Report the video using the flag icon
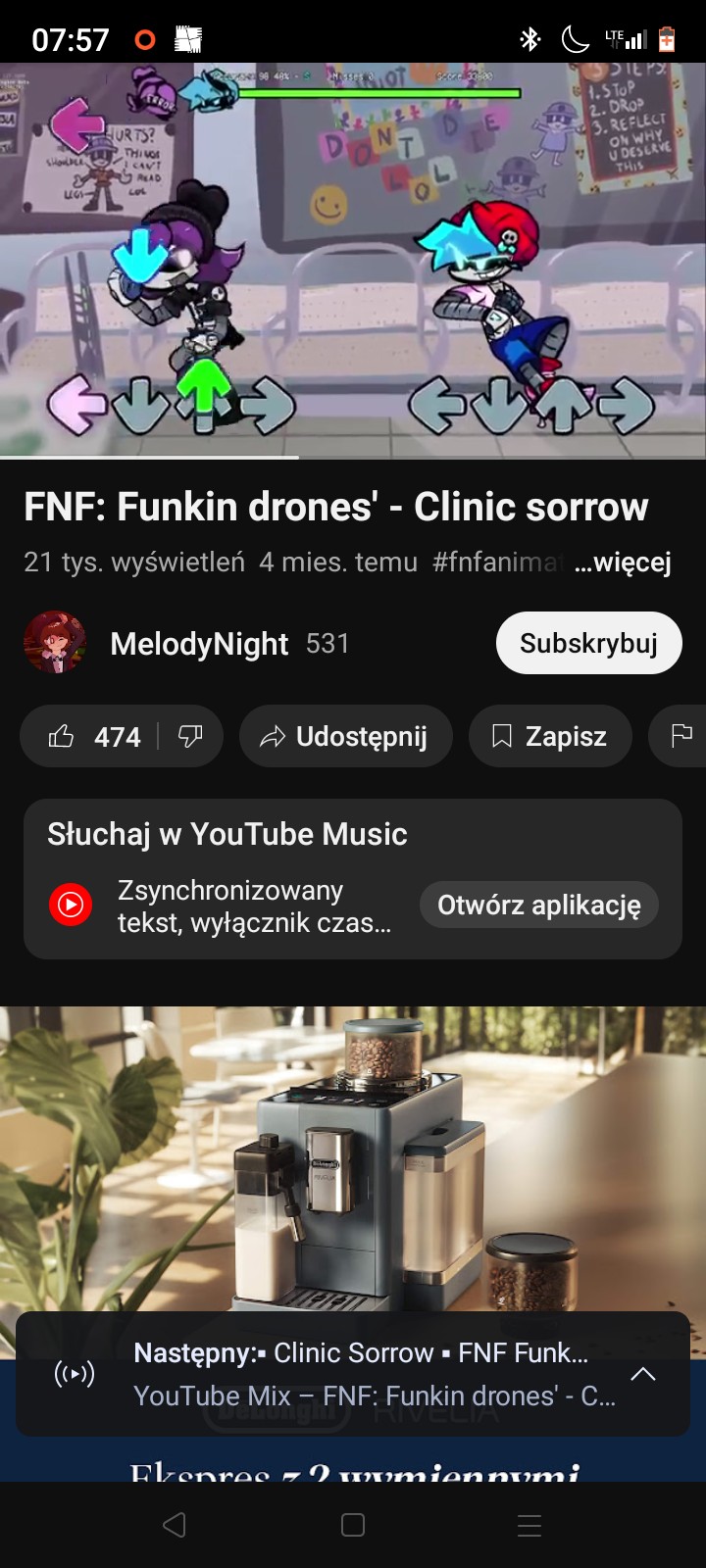This screenshot has width=706, height=1568. [x=681, y=736]
